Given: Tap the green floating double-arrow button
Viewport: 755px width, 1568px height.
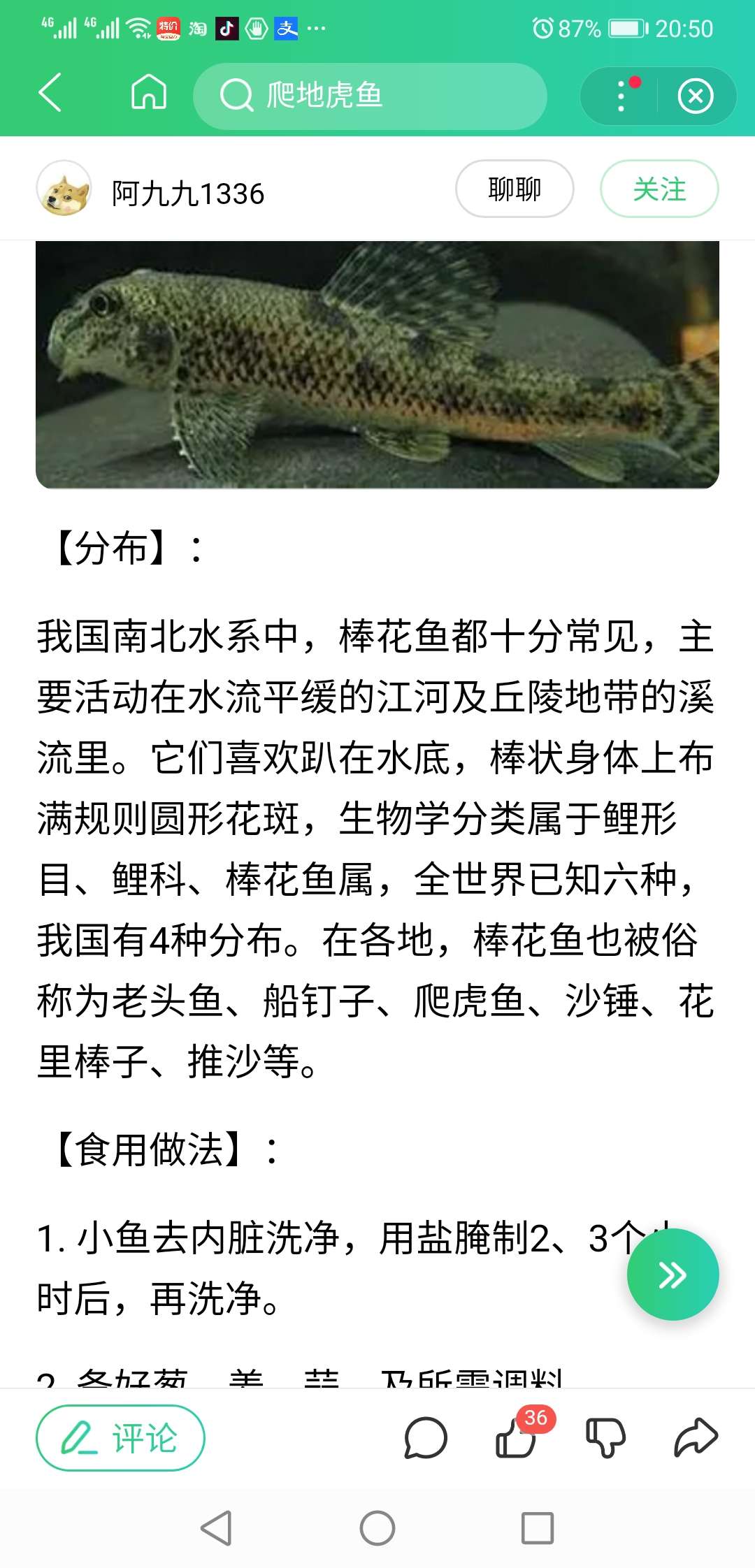Looking at the screenshot, I should tap(673, 1275).
